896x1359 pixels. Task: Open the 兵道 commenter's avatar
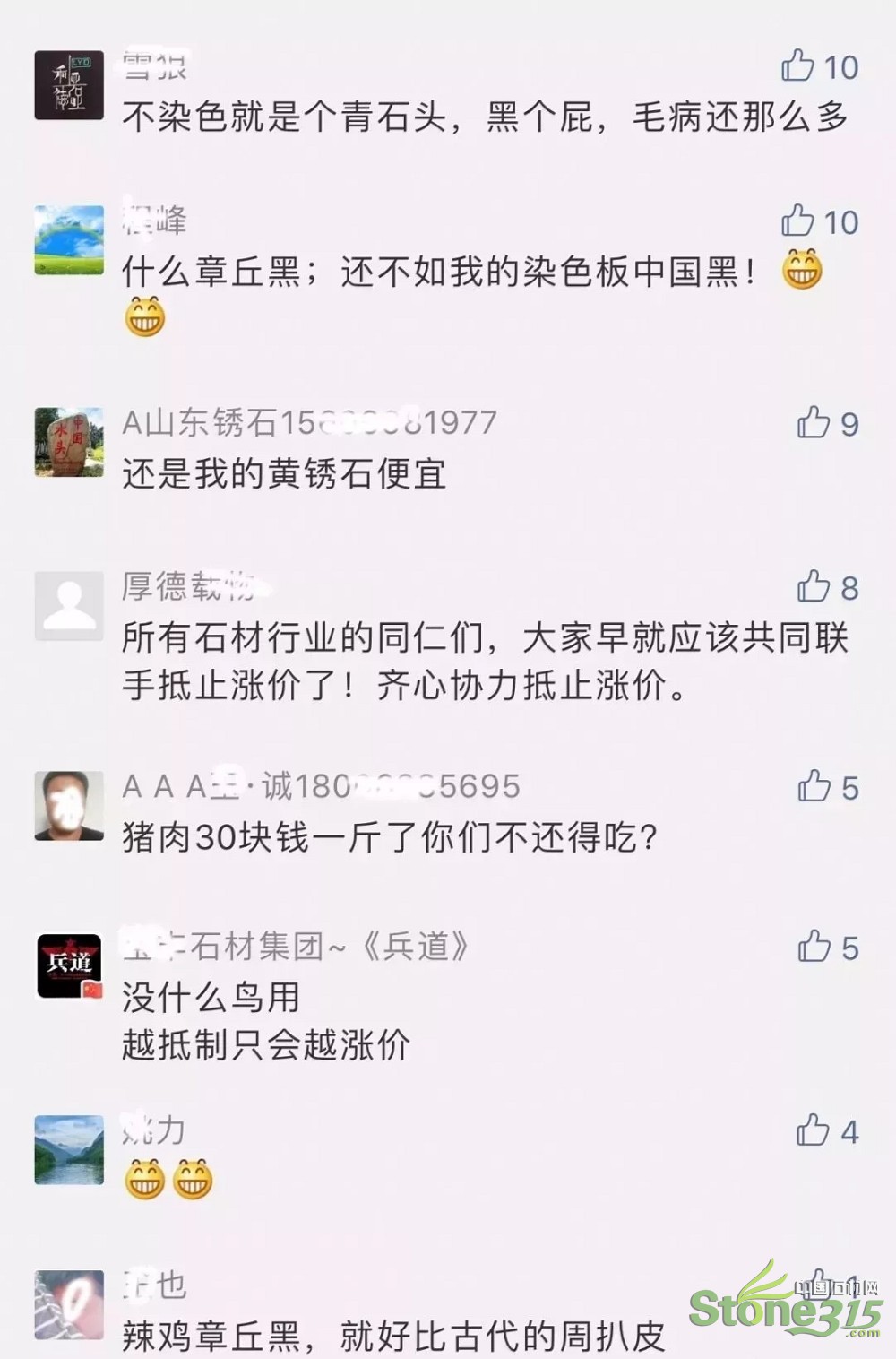pyautogui.click(x=69, y=965)
